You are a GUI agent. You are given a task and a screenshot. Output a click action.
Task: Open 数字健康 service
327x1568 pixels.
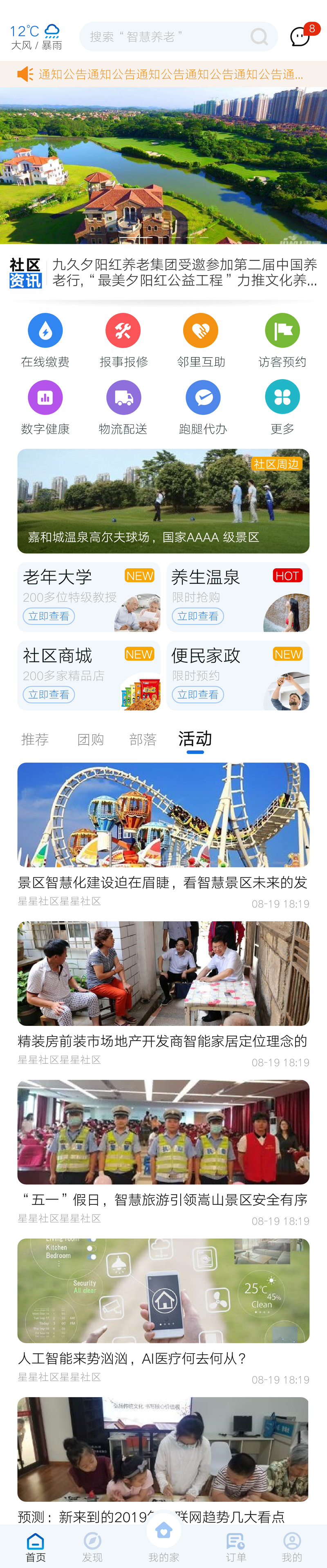pyautogui.click(x=45, y=407)
